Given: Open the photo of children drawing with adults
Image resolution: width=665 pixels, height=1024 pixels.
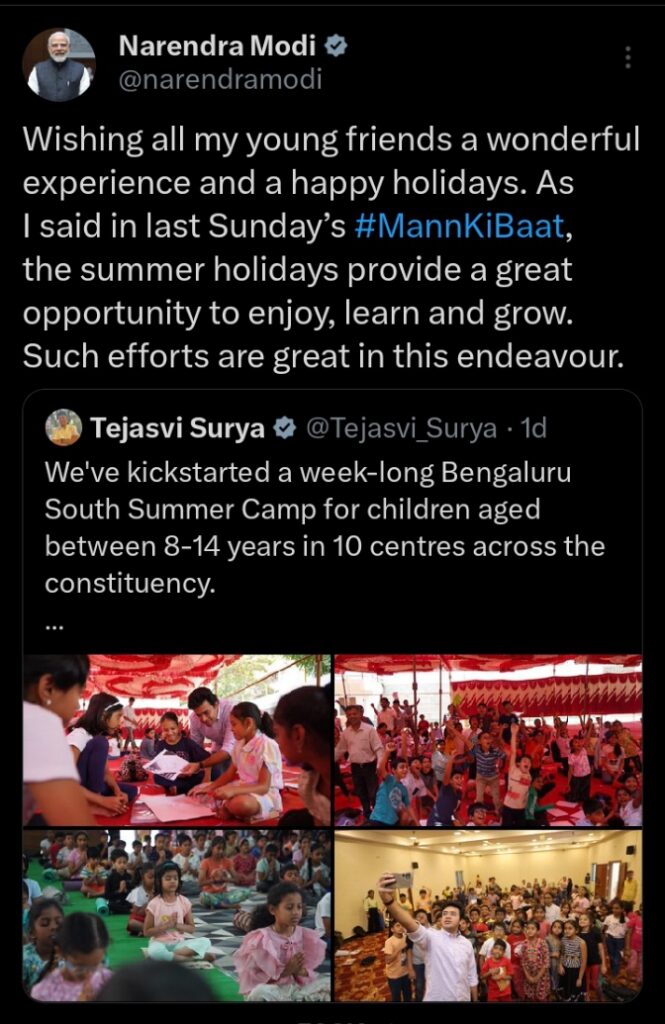Looking at the screenshot, I should [177, 740].
